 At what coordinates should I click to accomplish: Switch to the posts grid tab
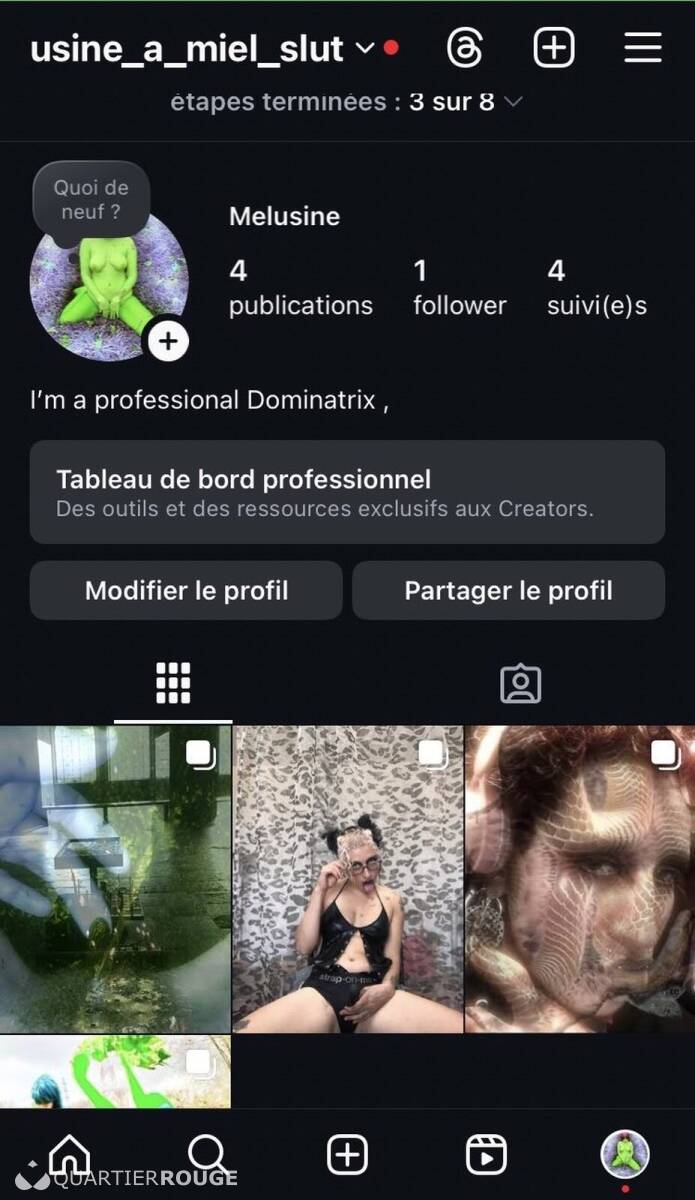click(173, 684)
